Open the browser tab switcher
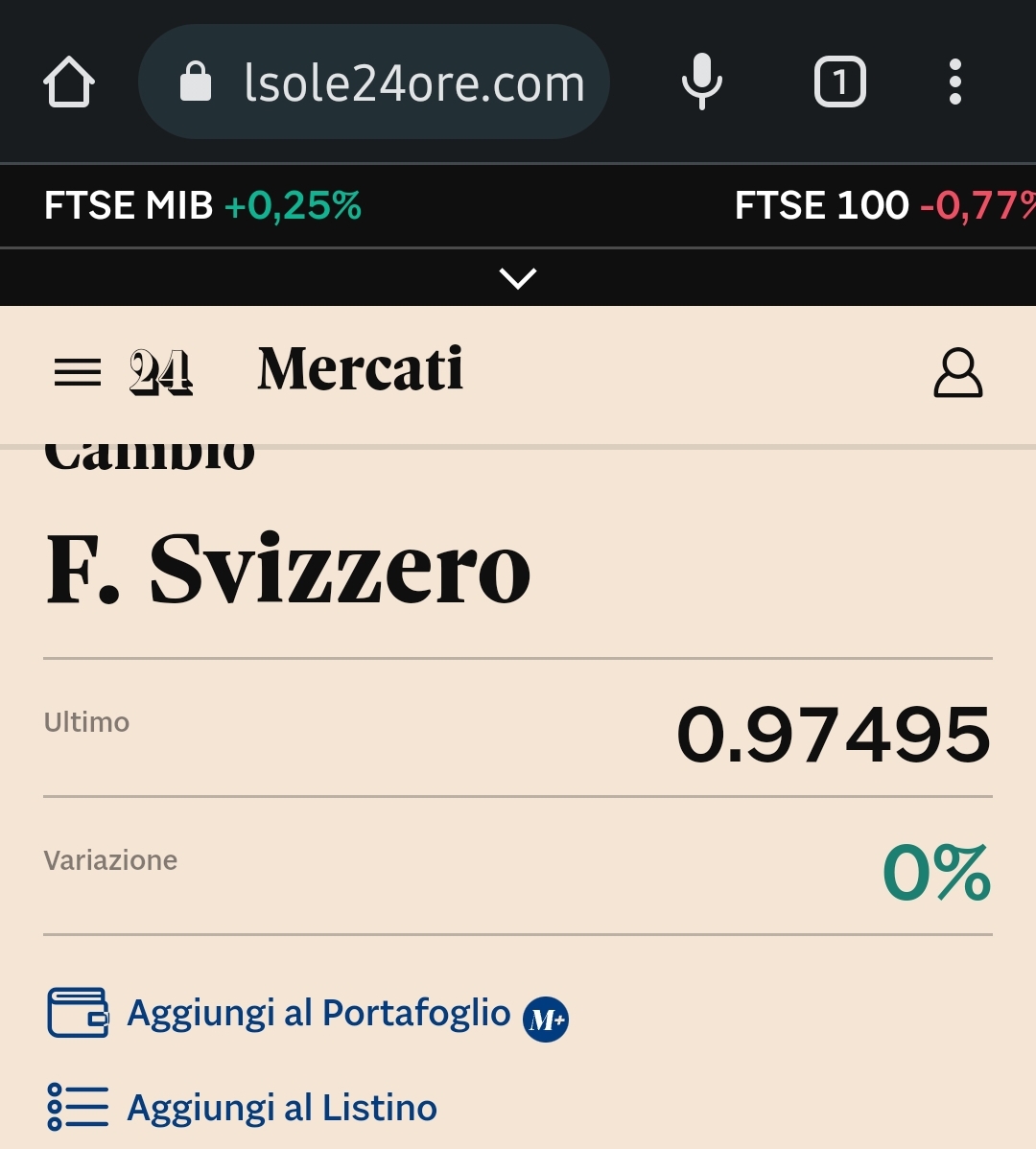The height and width of the screenshot is (1149, 1036). (839, 82)
